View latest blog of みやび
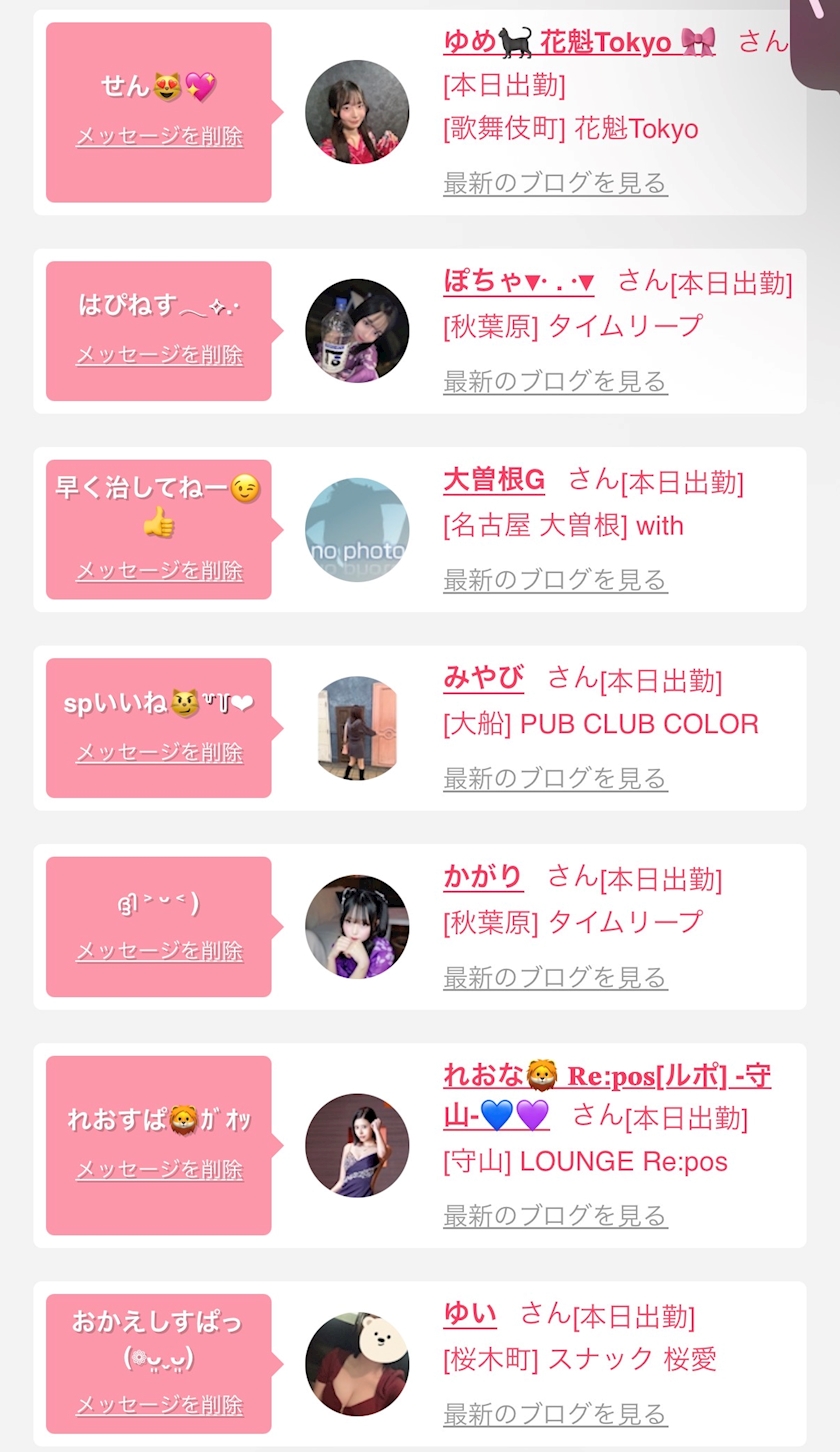Image resolution: width=840 pixels, height=1452 pixels. [x=555, y=777]
